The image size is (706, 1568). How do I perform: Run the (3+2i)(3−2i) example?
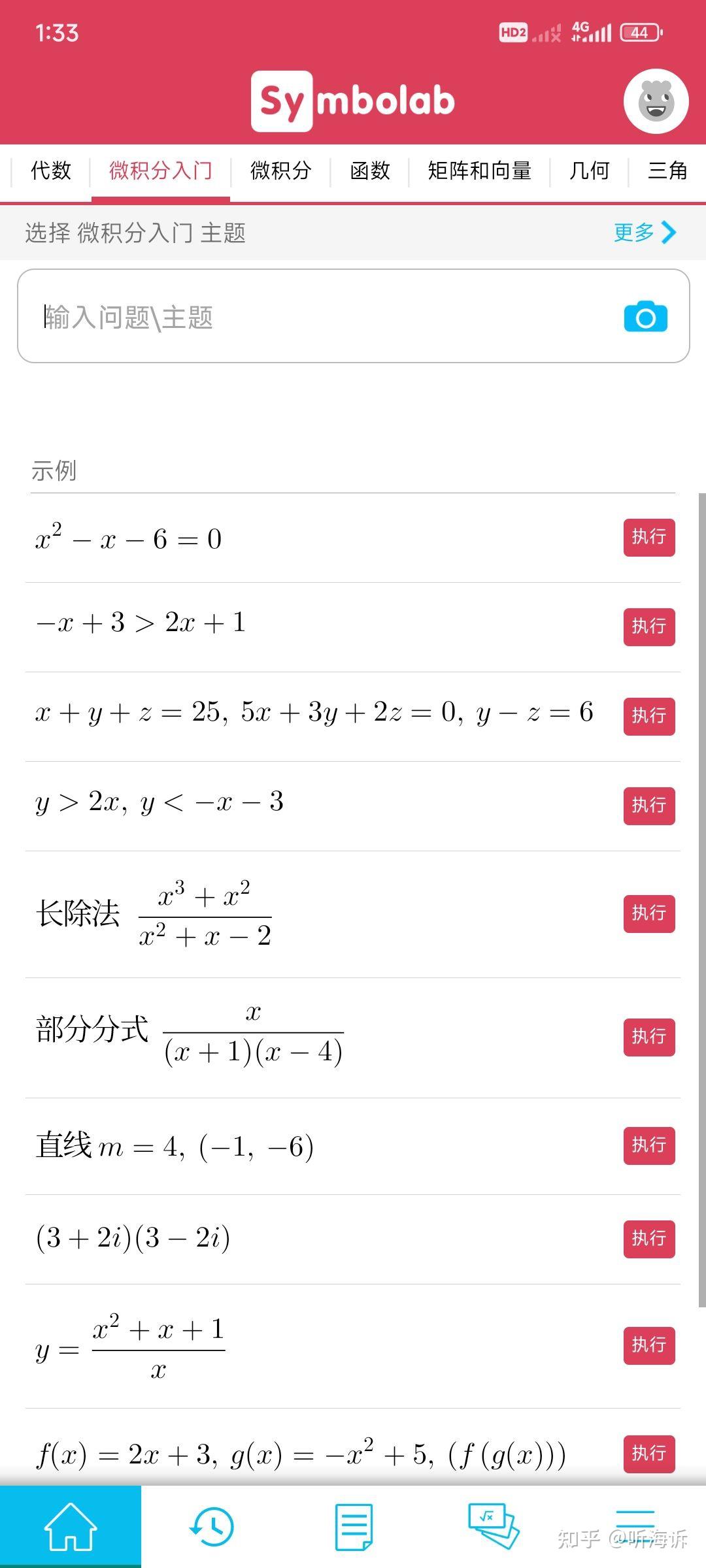coord(648,1238)
